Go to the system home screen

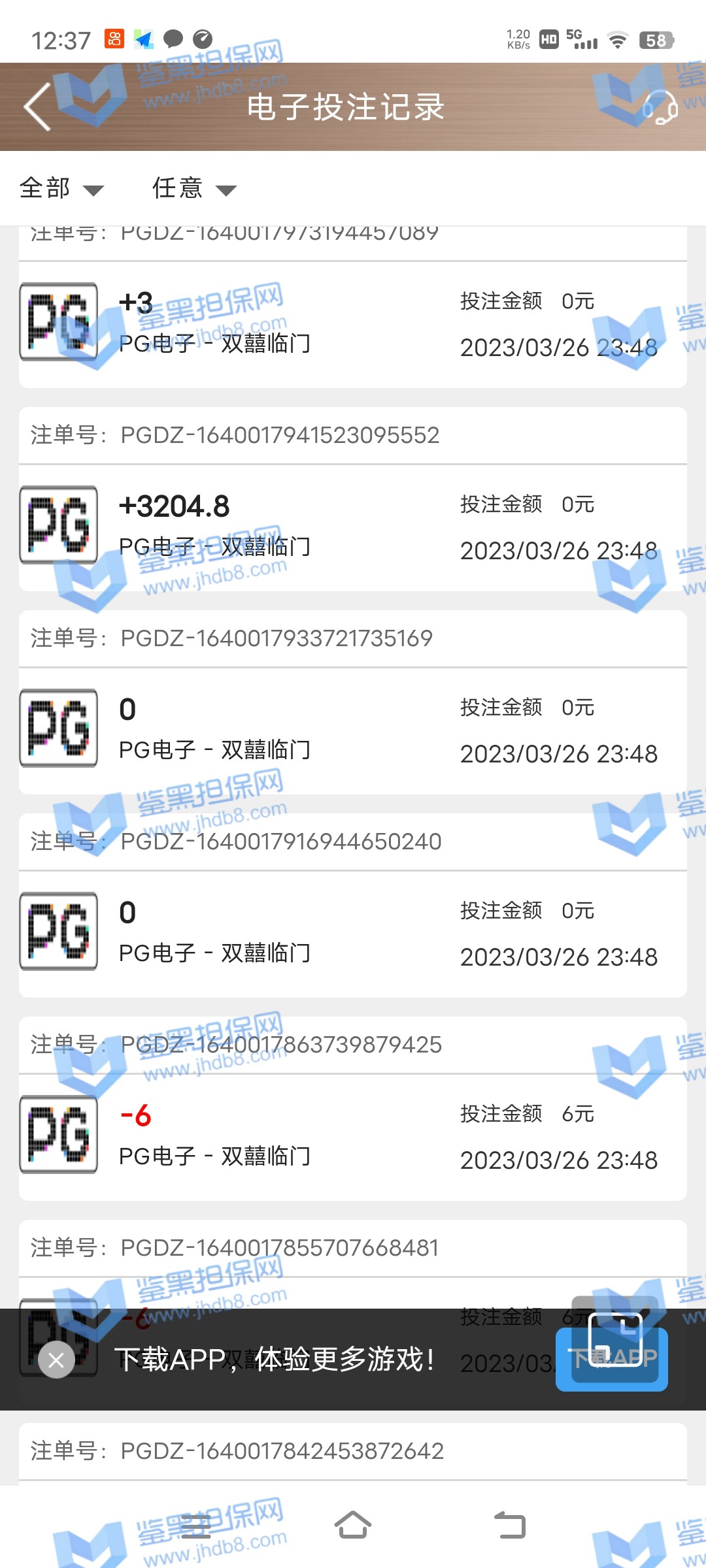pyautogui.click(x=353, y=1526)
